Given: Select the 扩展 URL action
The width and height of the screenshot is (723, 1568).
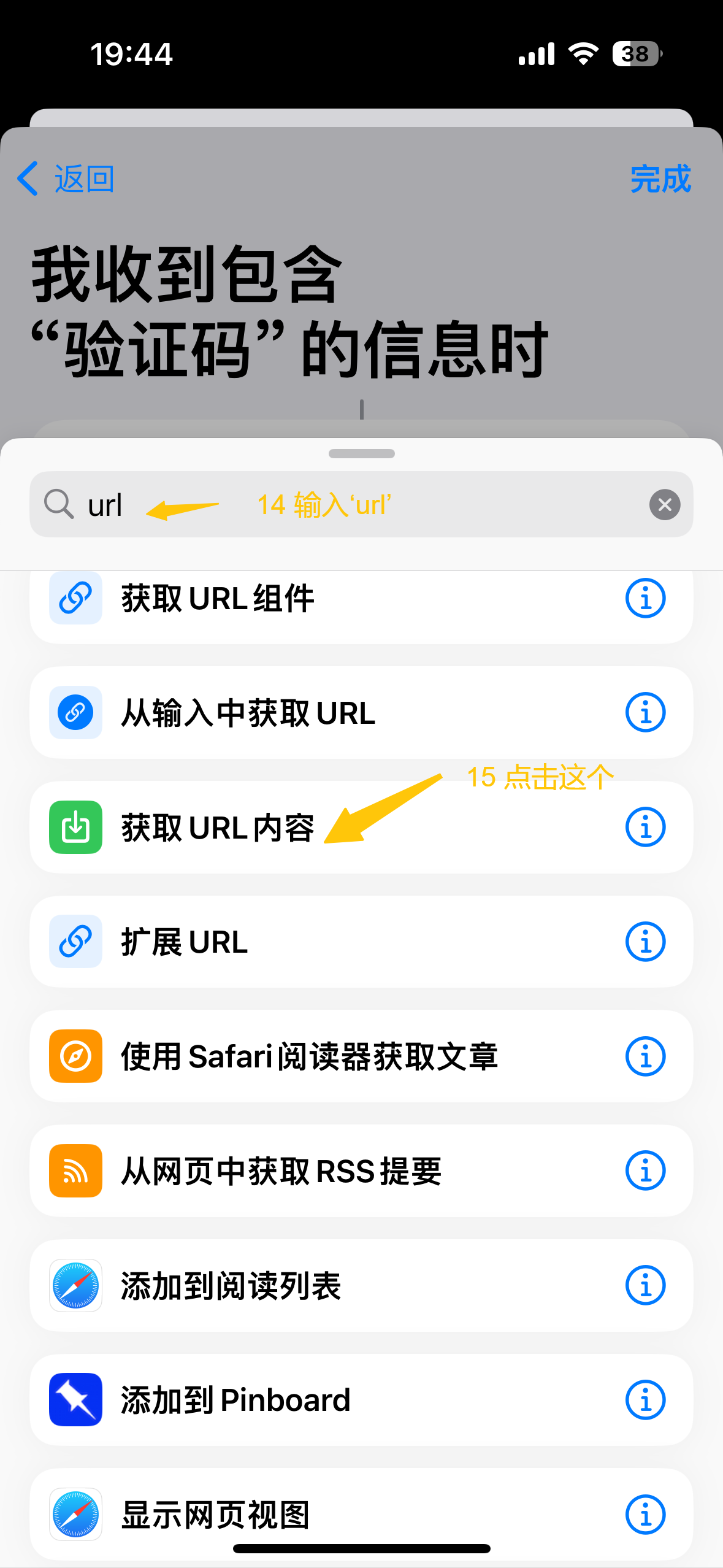Looking at the screenshot, I should pyautogui.click(x=184, y=942).
